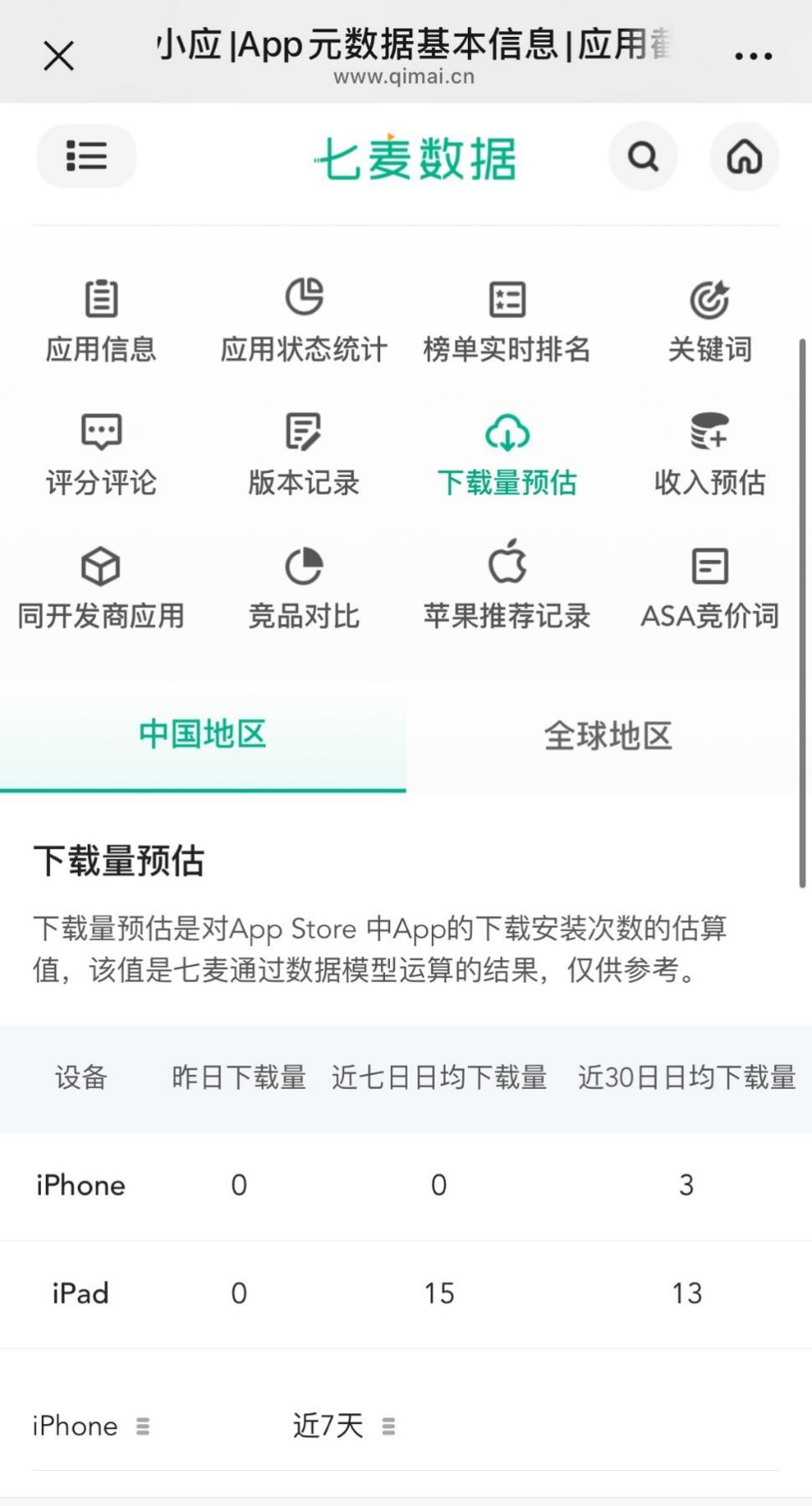The width and height of the screenshot is (812, 1506).
Task: Tap the search magnifier icon
Action: tap(643, 157)
